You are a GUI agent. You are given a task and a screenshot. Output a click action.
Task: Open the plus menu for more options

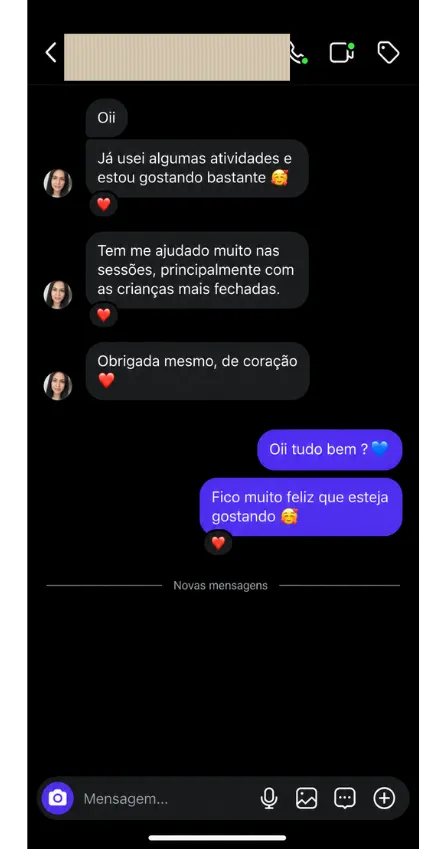click(x=384, y=798)
